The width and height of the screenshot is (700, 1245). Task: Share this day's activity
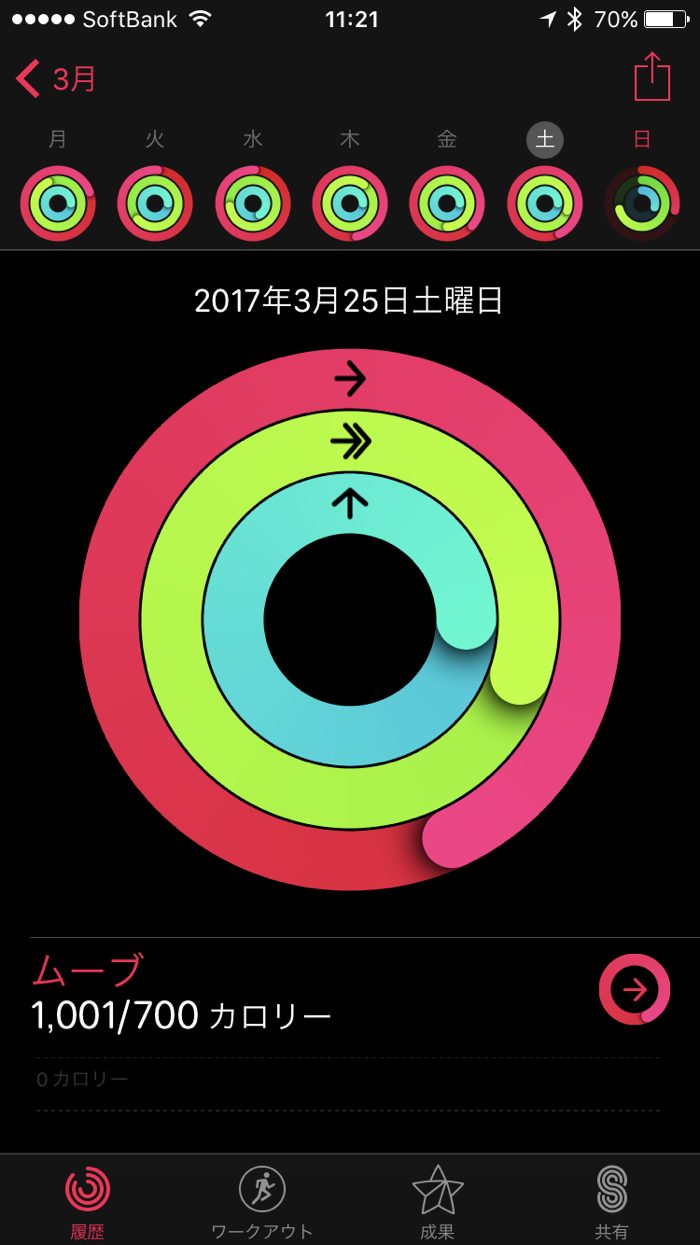(x=651, y=77)
